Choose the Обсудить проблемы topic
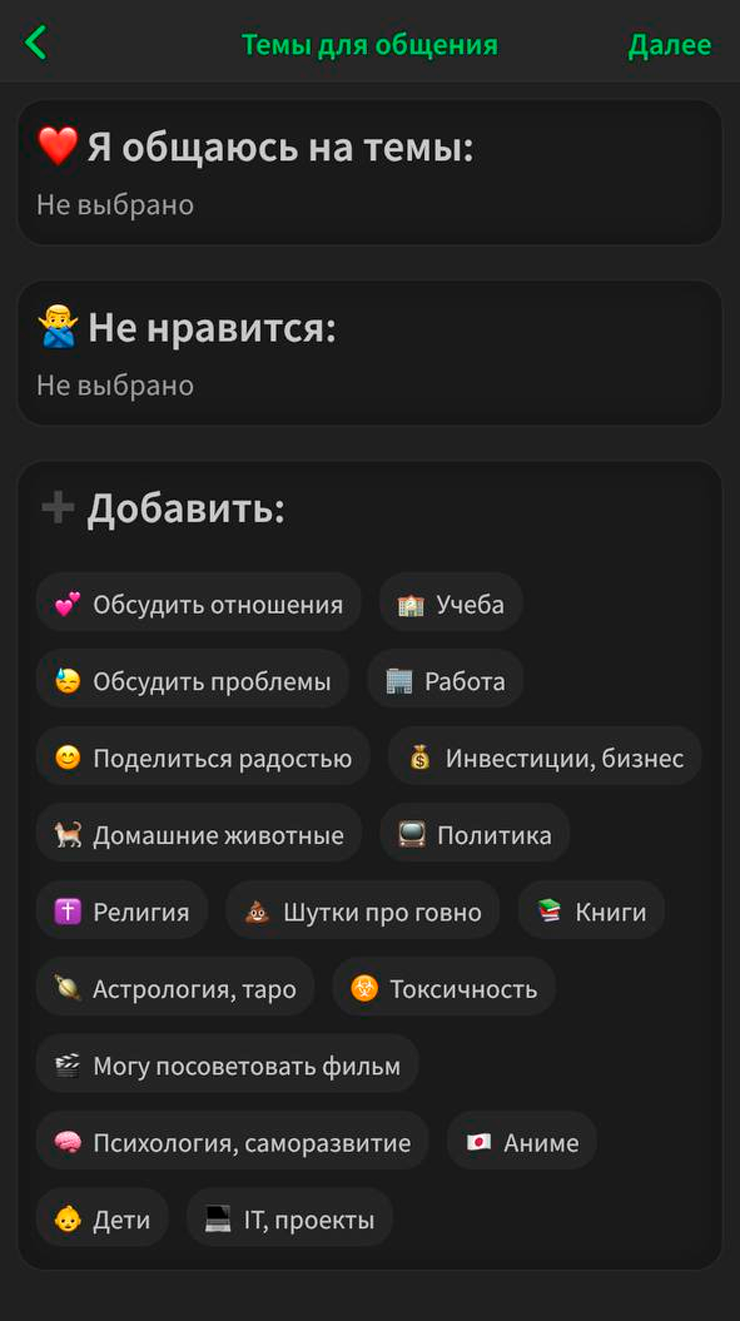This screenshot has width=740, height=1321. click(192, 681)
